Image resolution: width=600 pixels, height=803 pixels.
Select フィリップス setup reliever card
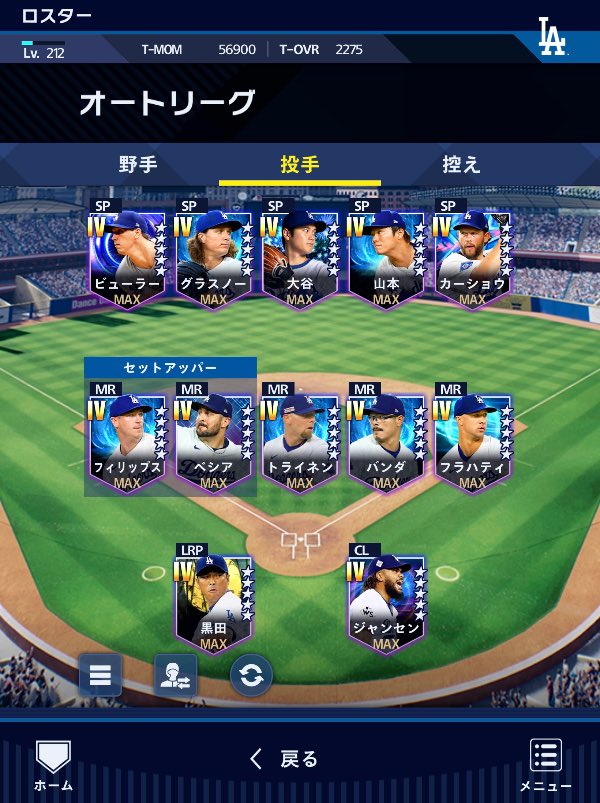[127, 440]
